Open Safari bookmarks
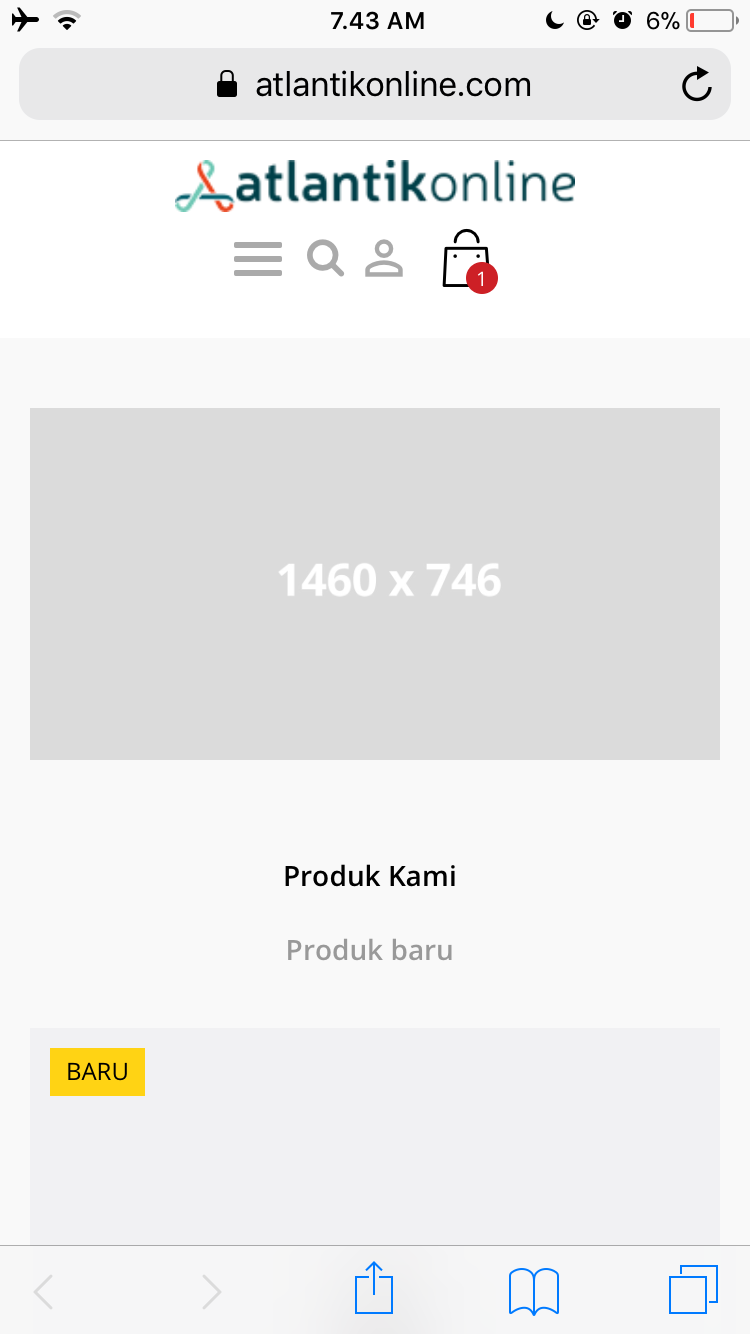 (533, 1290)
